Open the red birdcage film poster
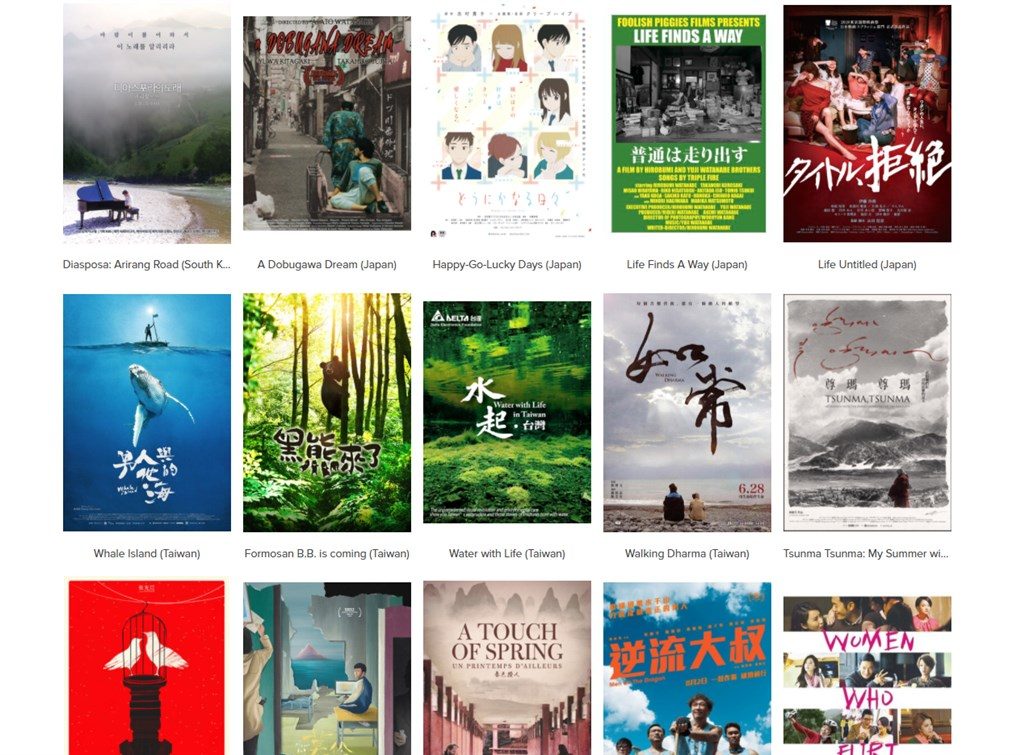1024x755 pixels. pos(147,668)
